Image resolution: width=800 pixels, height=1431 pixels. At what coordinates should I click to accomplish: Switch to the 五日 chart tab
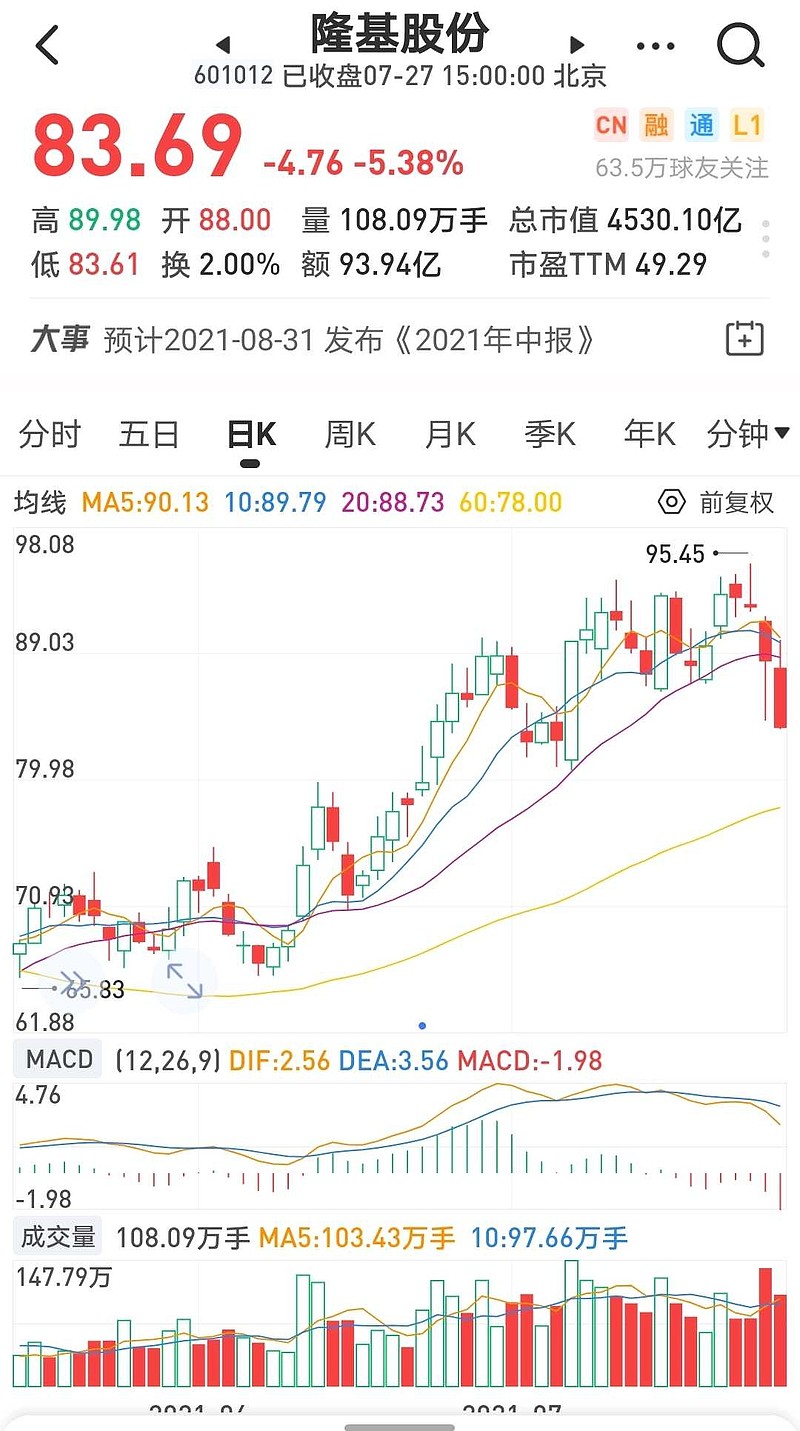click(x=149, y=434)
